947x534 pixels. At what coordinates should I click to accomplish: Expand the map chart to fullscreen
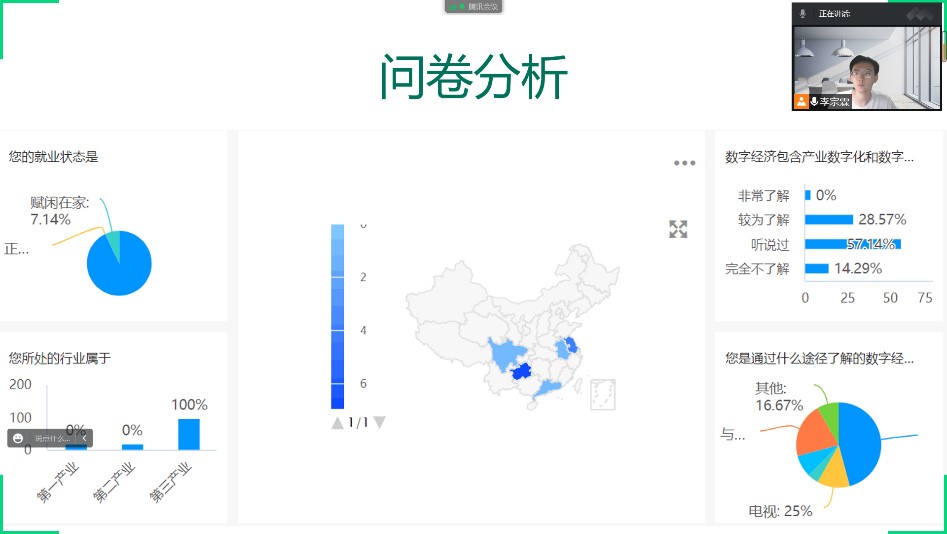pos(678,229)
